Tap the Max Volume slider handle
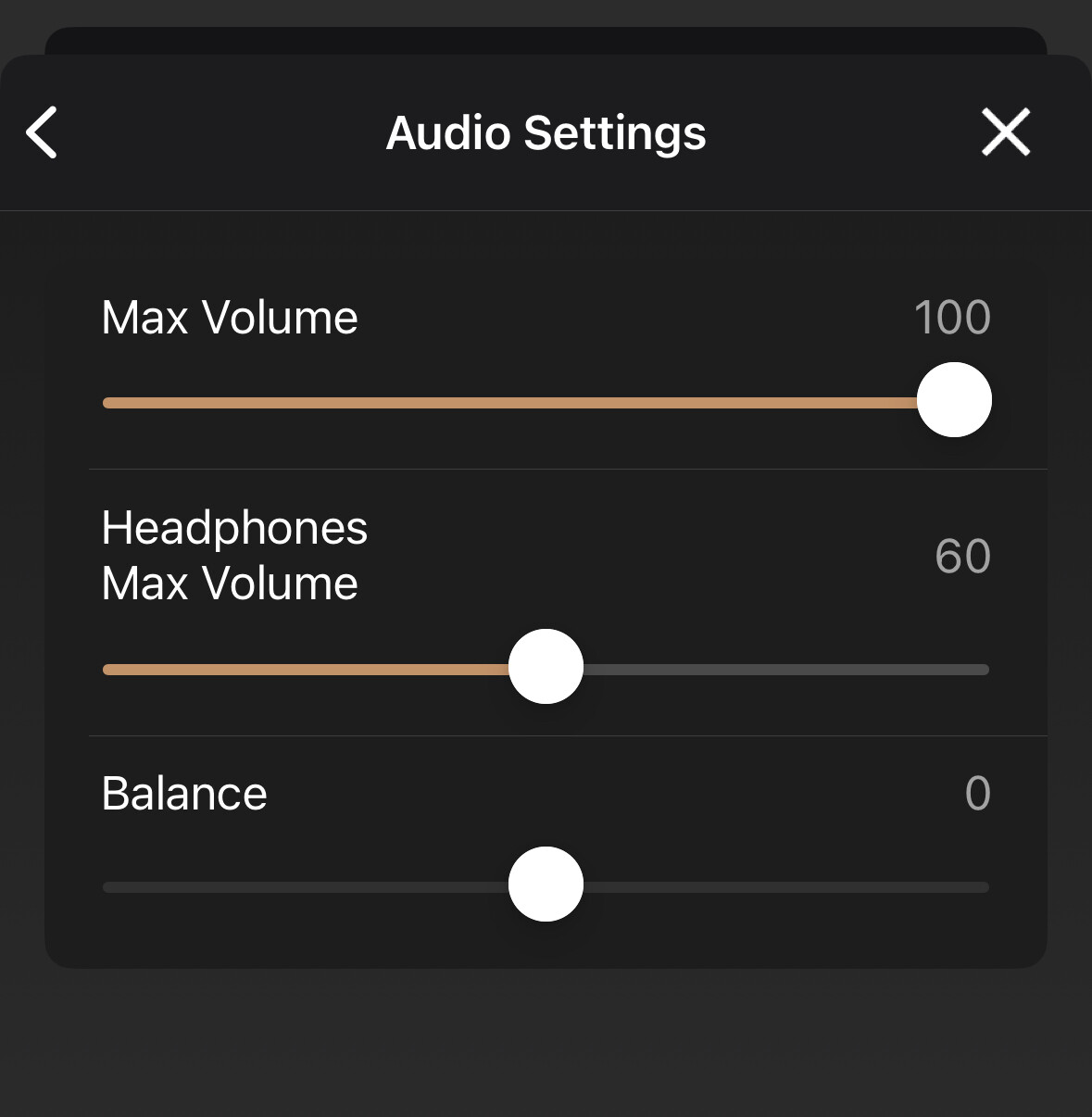The height and width of the screenshot is (1117, 1092). coord(954,400)
